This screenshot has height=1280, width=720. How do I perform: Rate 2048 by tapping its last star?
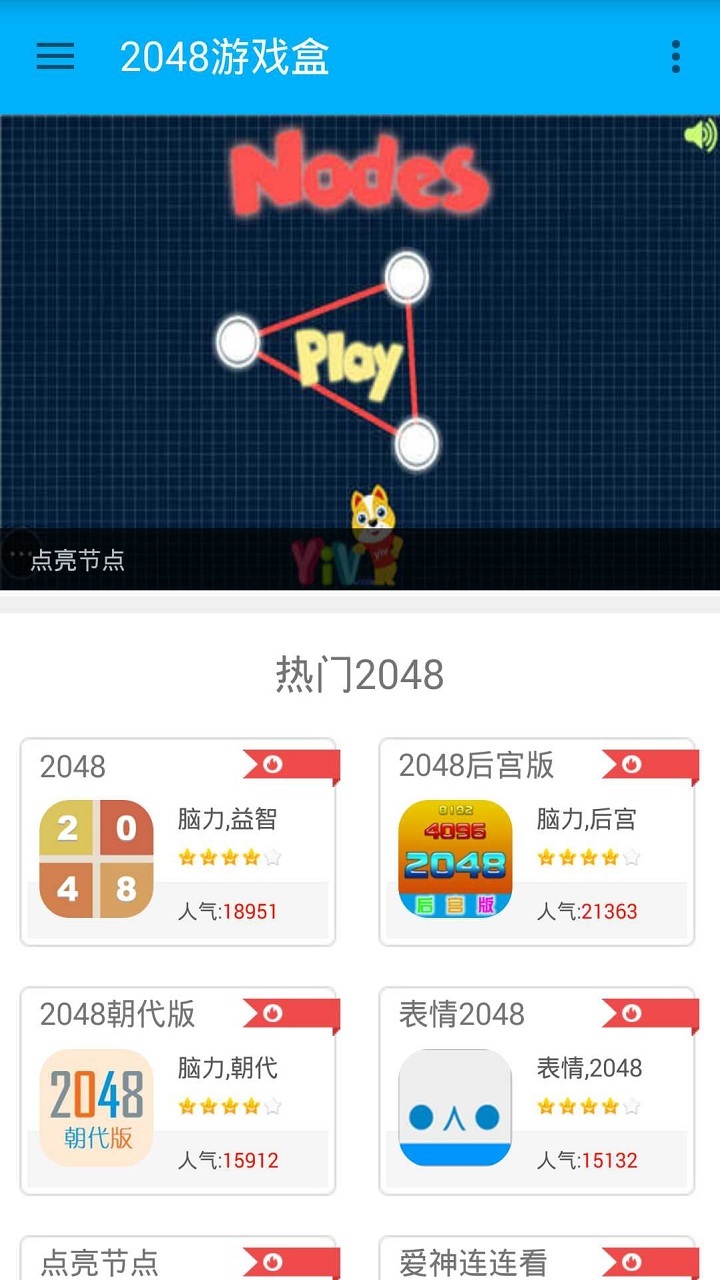pos(271,857)
